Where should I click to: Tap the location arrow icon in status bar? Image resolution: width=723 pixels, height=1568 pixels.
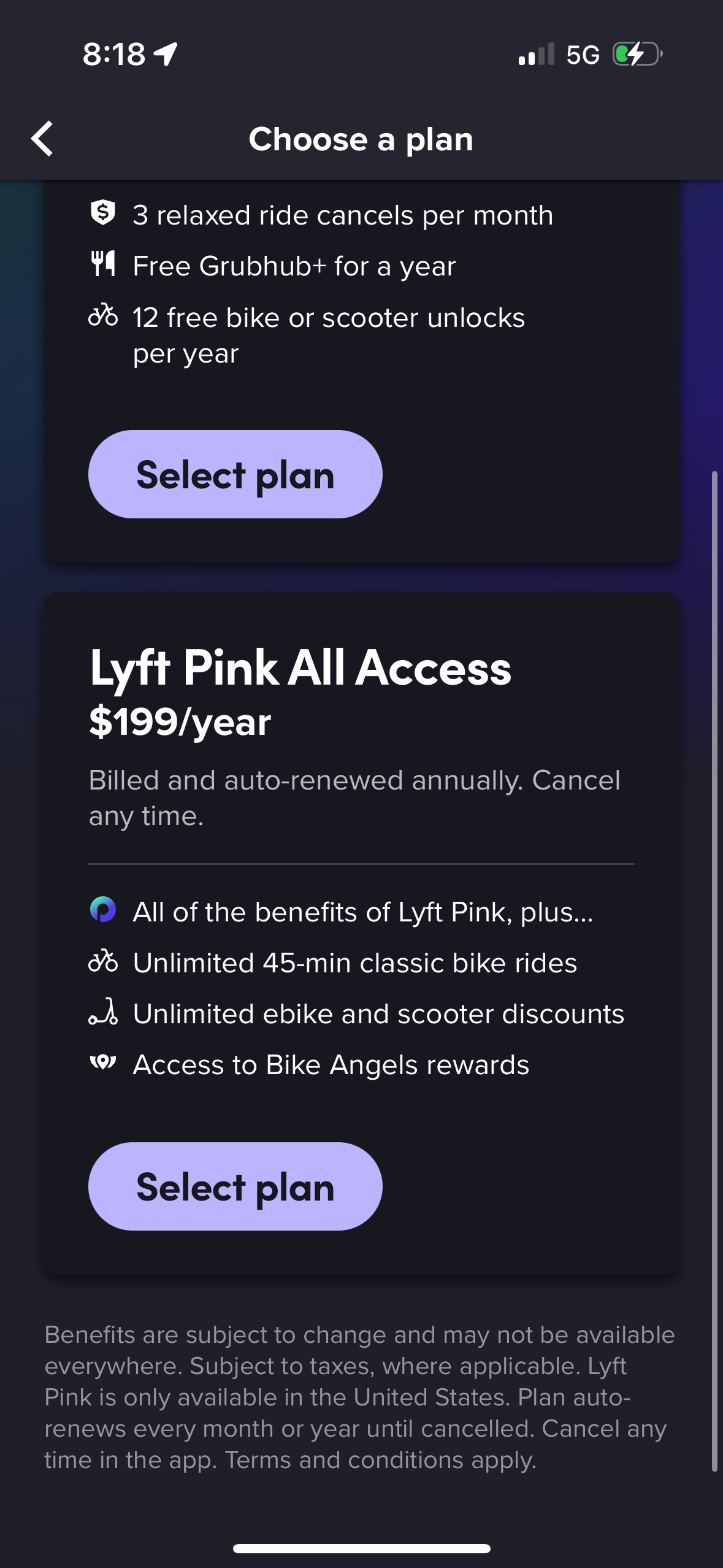point(164,55)
